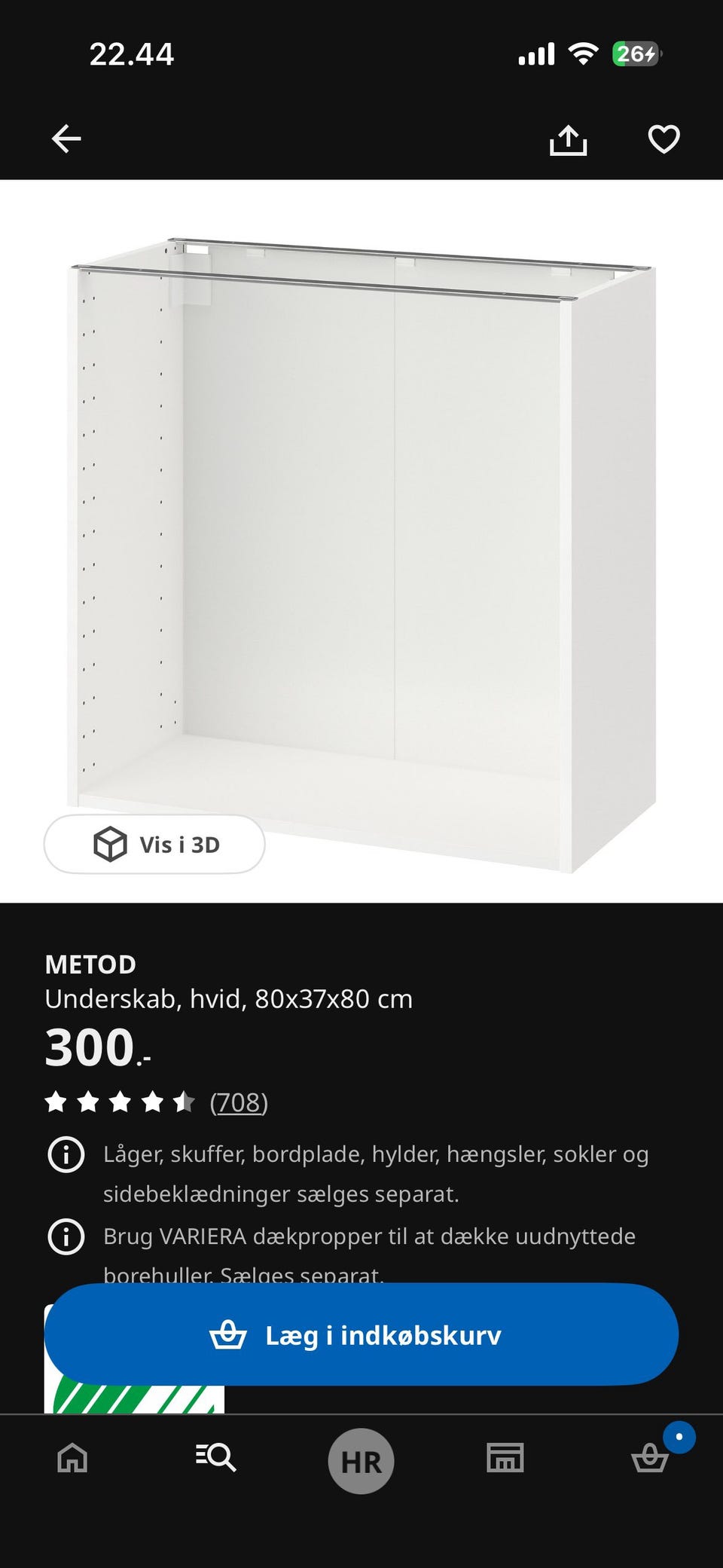Switch to the Home tab
The width and height of the screenshot is (723, 1568).
pyautogui.click(x=72, y=1457)
